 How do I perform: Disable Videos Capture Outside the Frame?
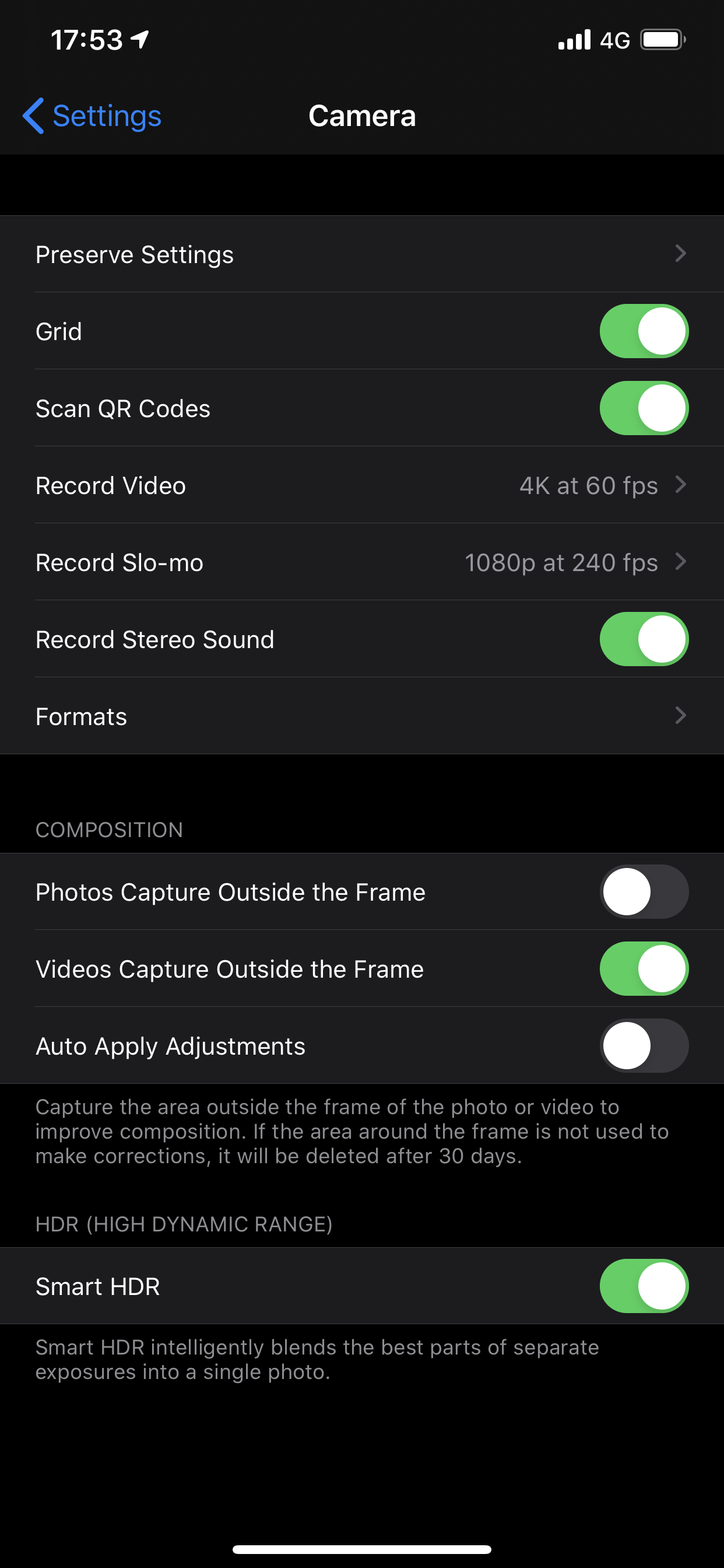tap(644, 969)
